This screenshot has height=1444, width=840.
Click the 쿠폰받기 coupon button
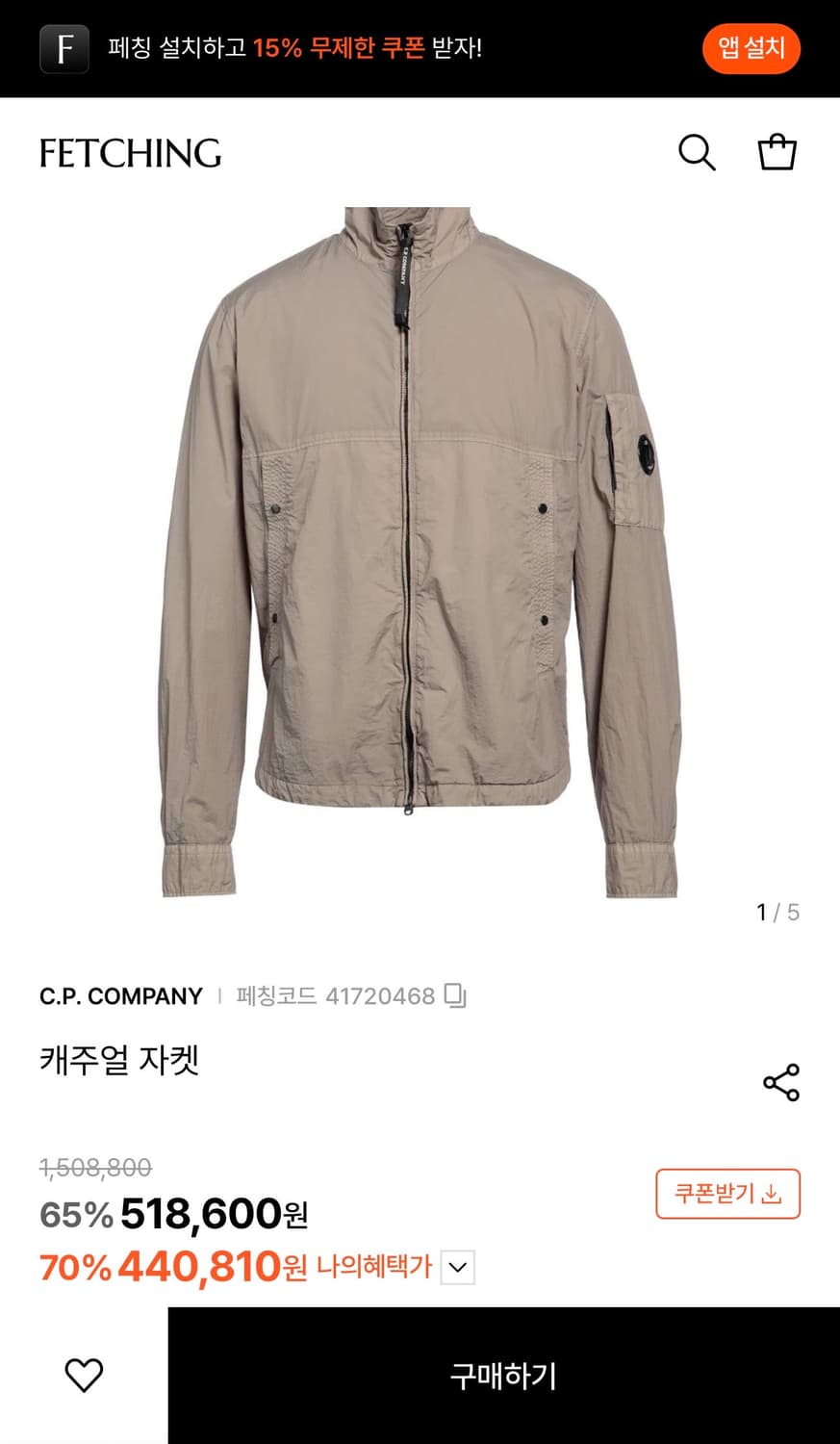727,1194
